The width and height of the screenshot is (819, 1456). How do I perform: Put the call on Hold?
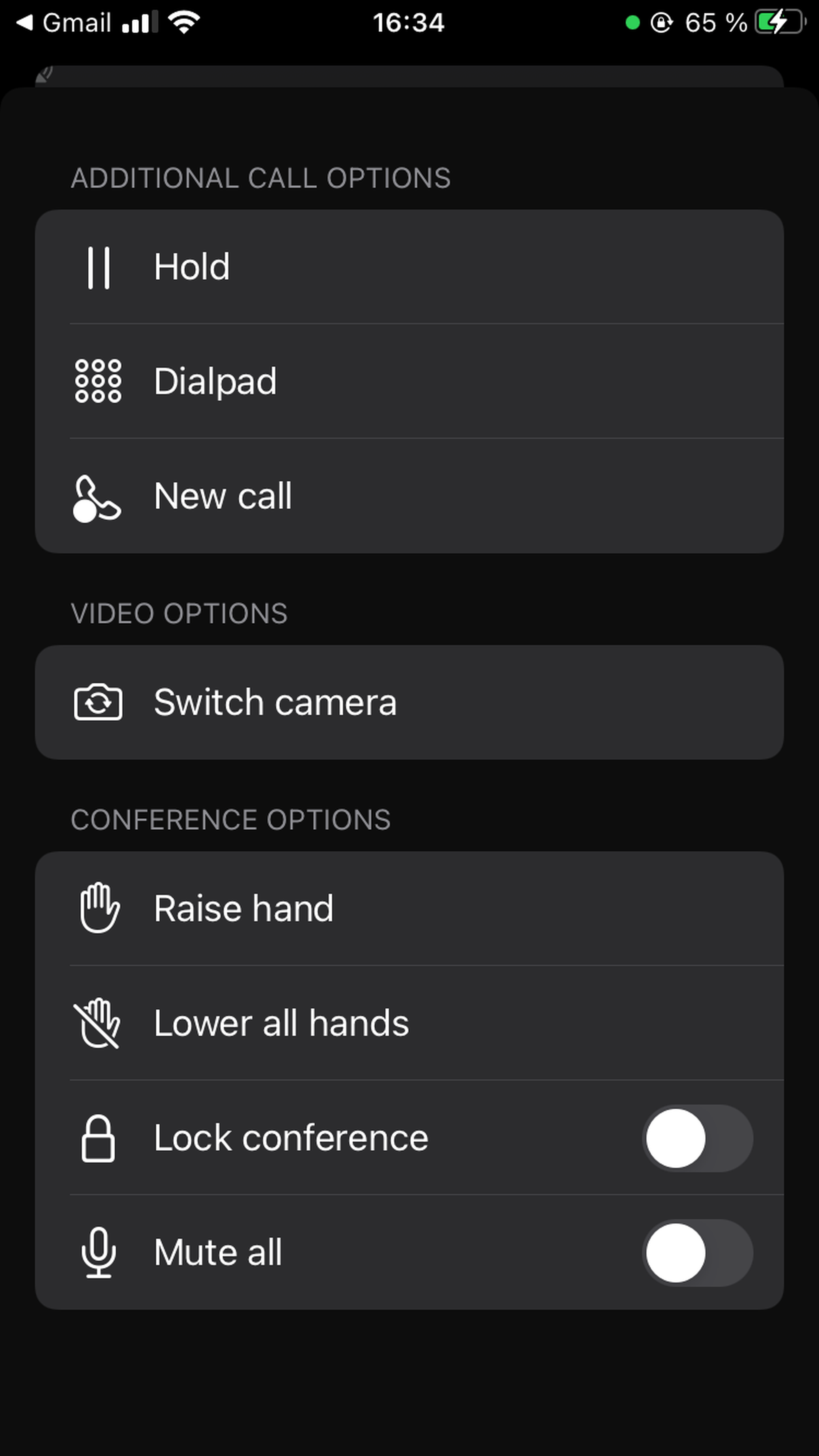(x=408, y=267)
